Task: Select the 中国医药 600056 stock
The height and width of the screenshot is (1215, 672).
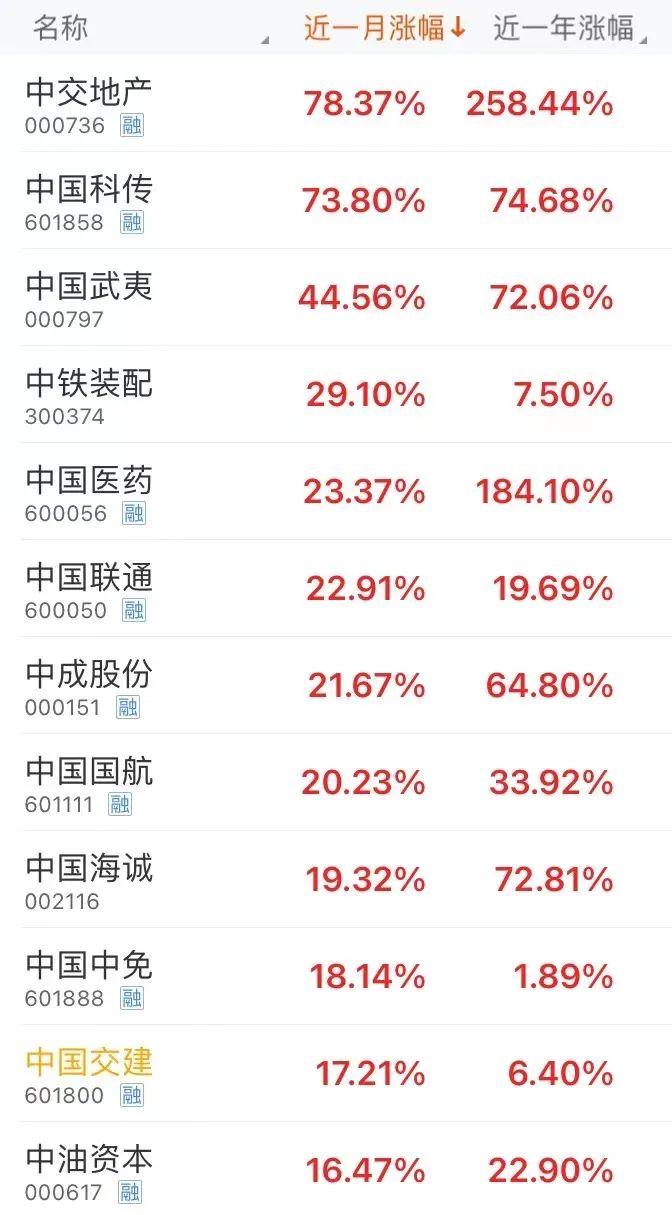Action: click(336, 492)
